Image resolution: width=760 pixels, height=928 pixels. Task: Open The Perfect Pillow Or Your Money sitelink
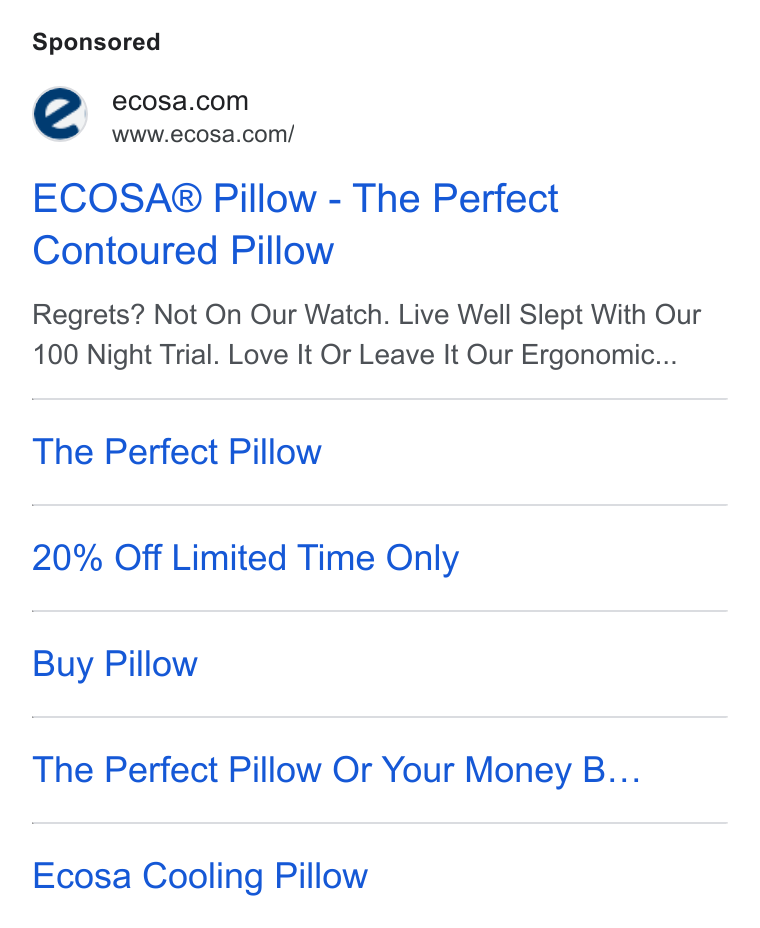tap(337, 770)
